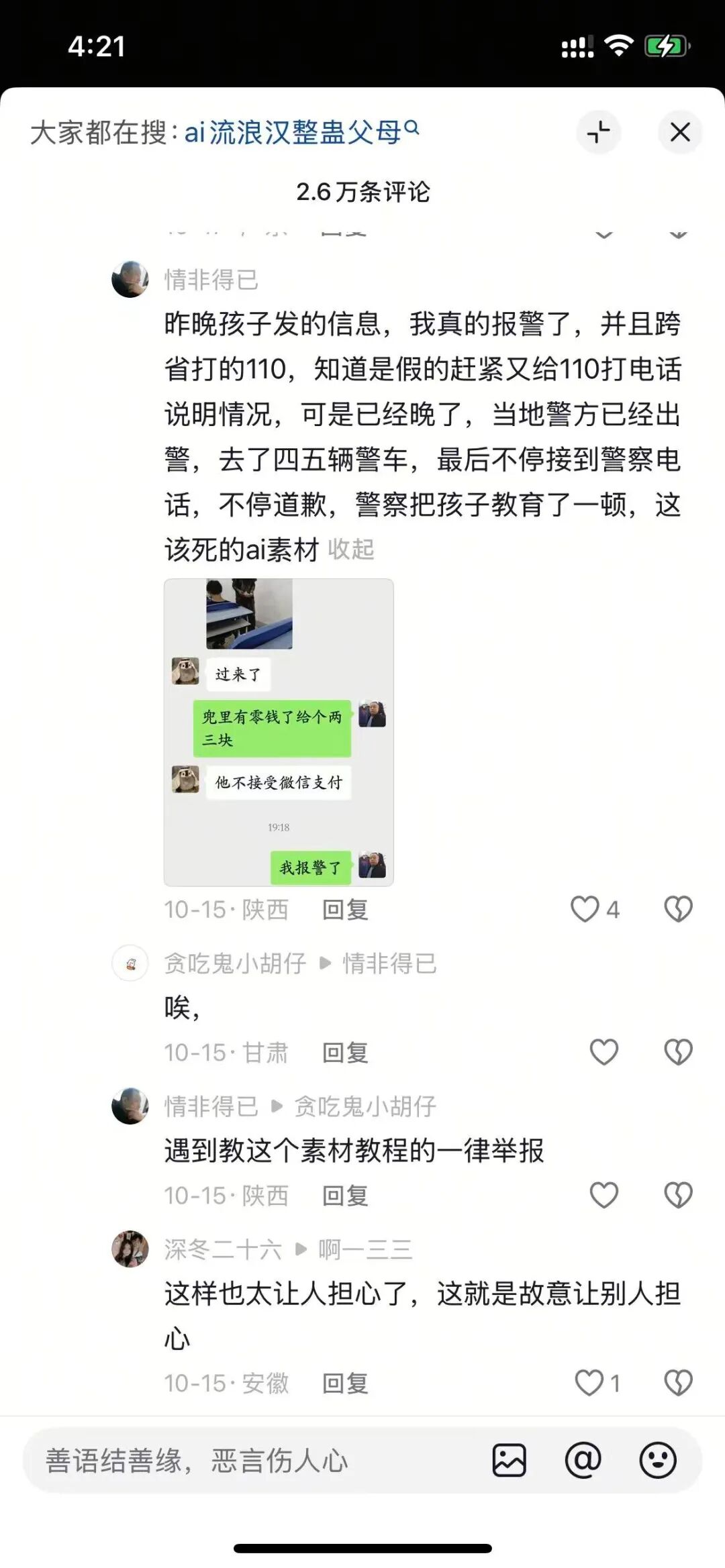
Task: Reply to 贪吃鬼小胡仔's comment from 甘肃
Action: 345,1053
